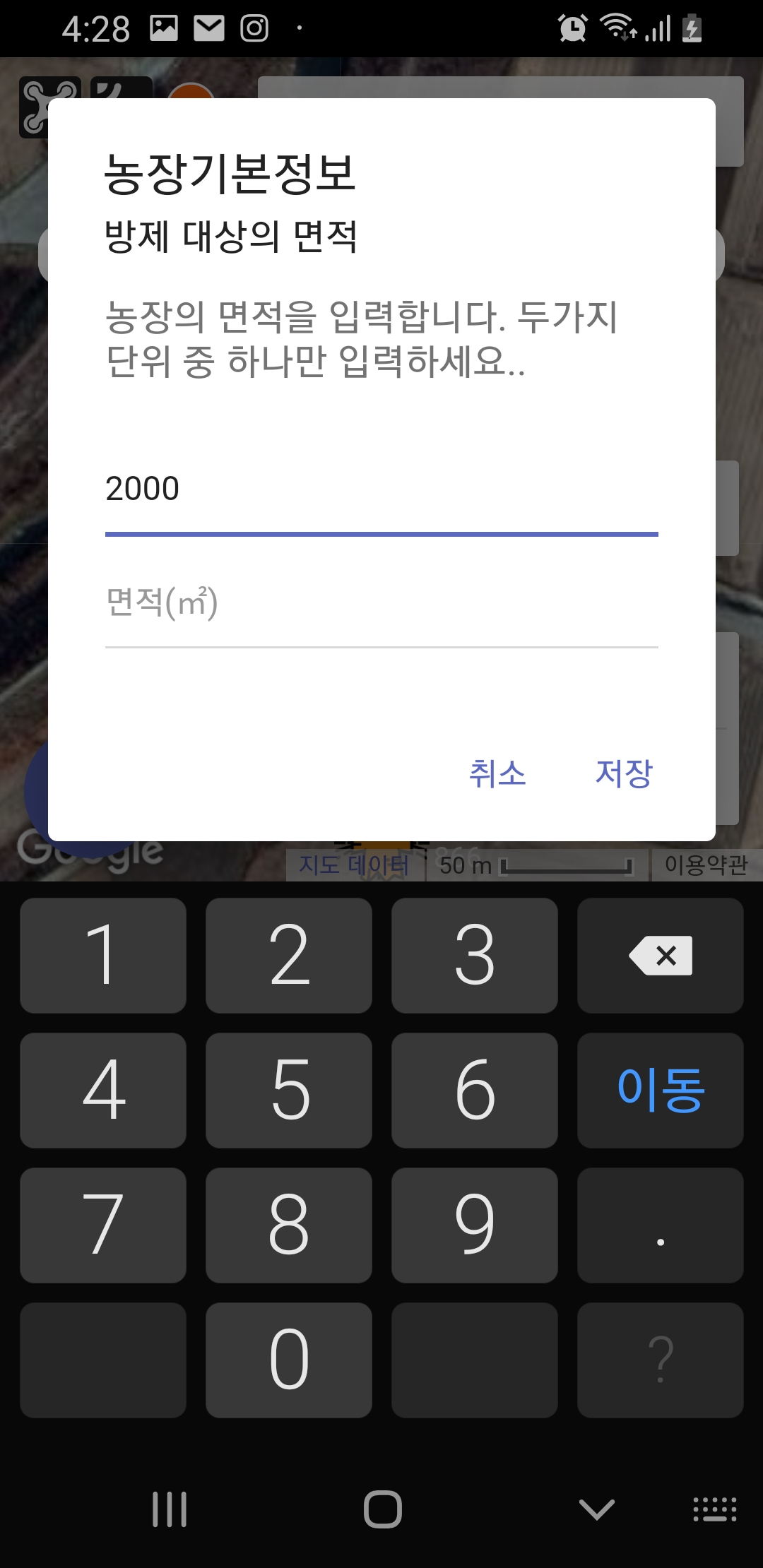Hide the keyboard with the down chevron
The height and width of the screenshot is (1568, 763).
click(x=597, y=1509)
